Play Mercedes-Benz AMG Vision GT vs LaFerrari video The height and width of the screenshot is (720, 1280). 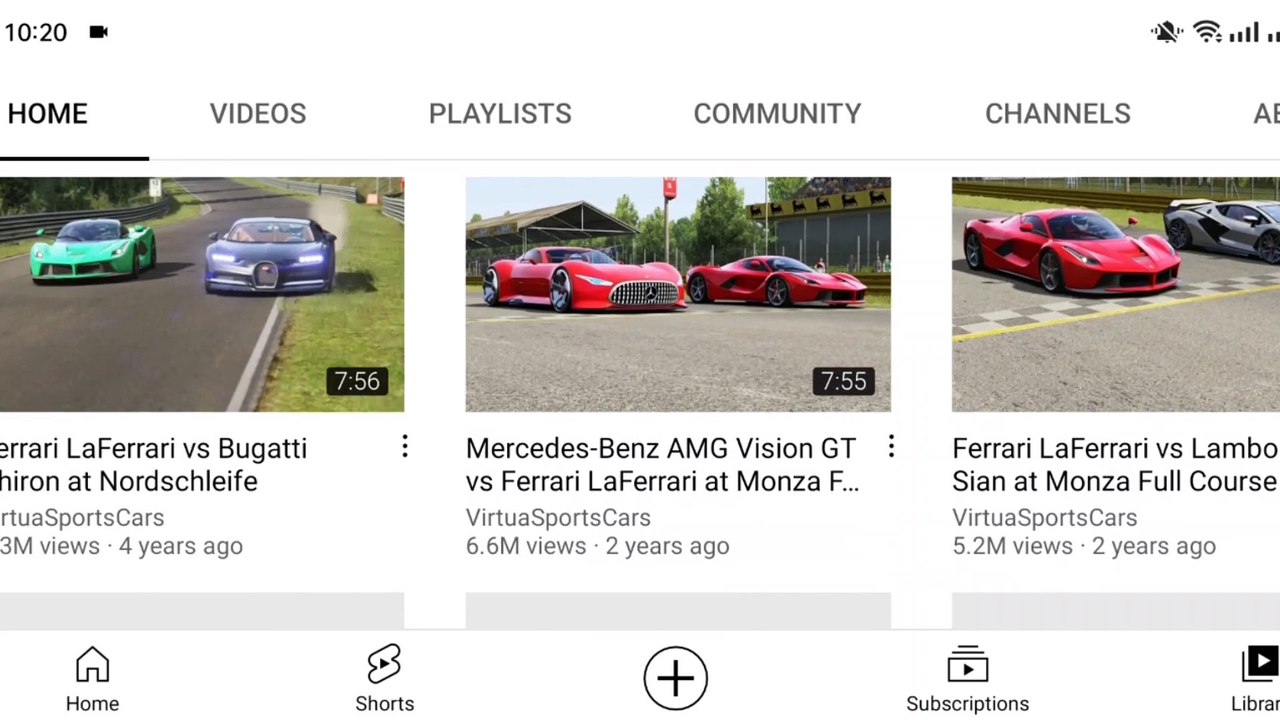pyautogui.click(x=678, y=295)
